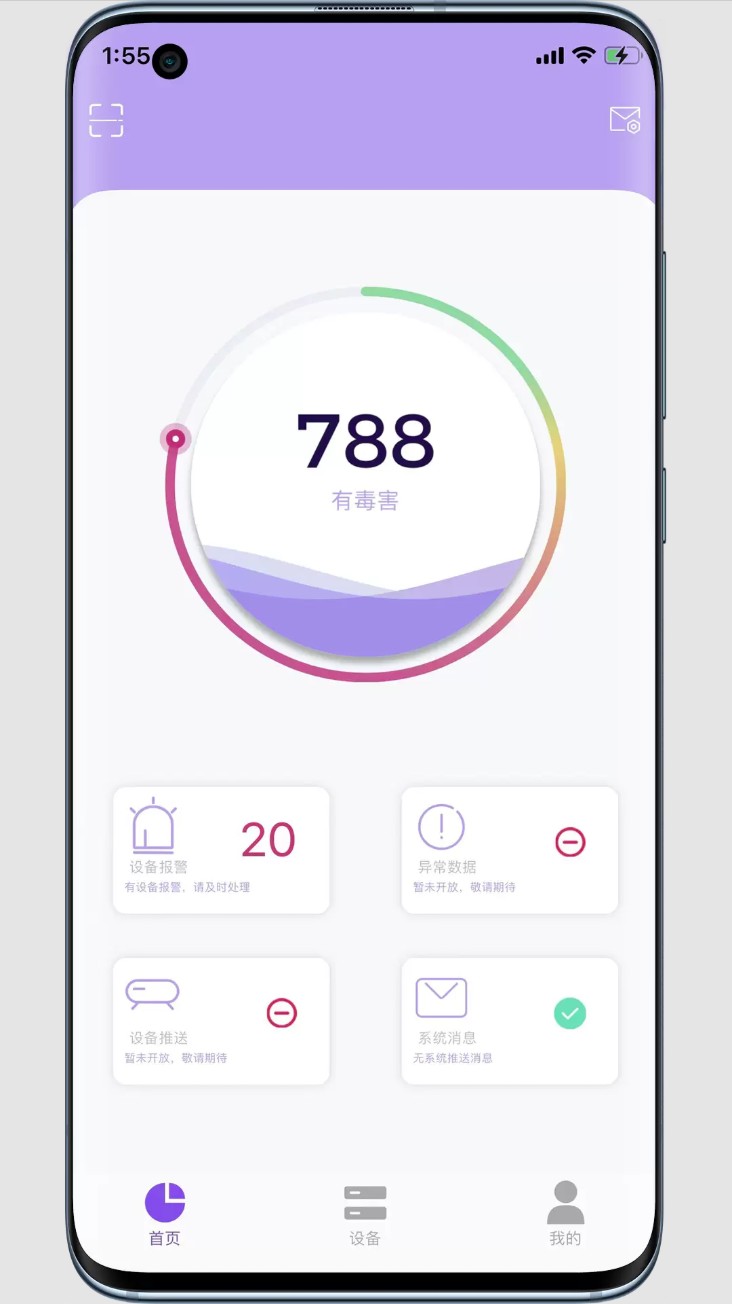The image size is (732, 1304).
Task: Switch to the 设备 tab
Action: click(365, 1213)
